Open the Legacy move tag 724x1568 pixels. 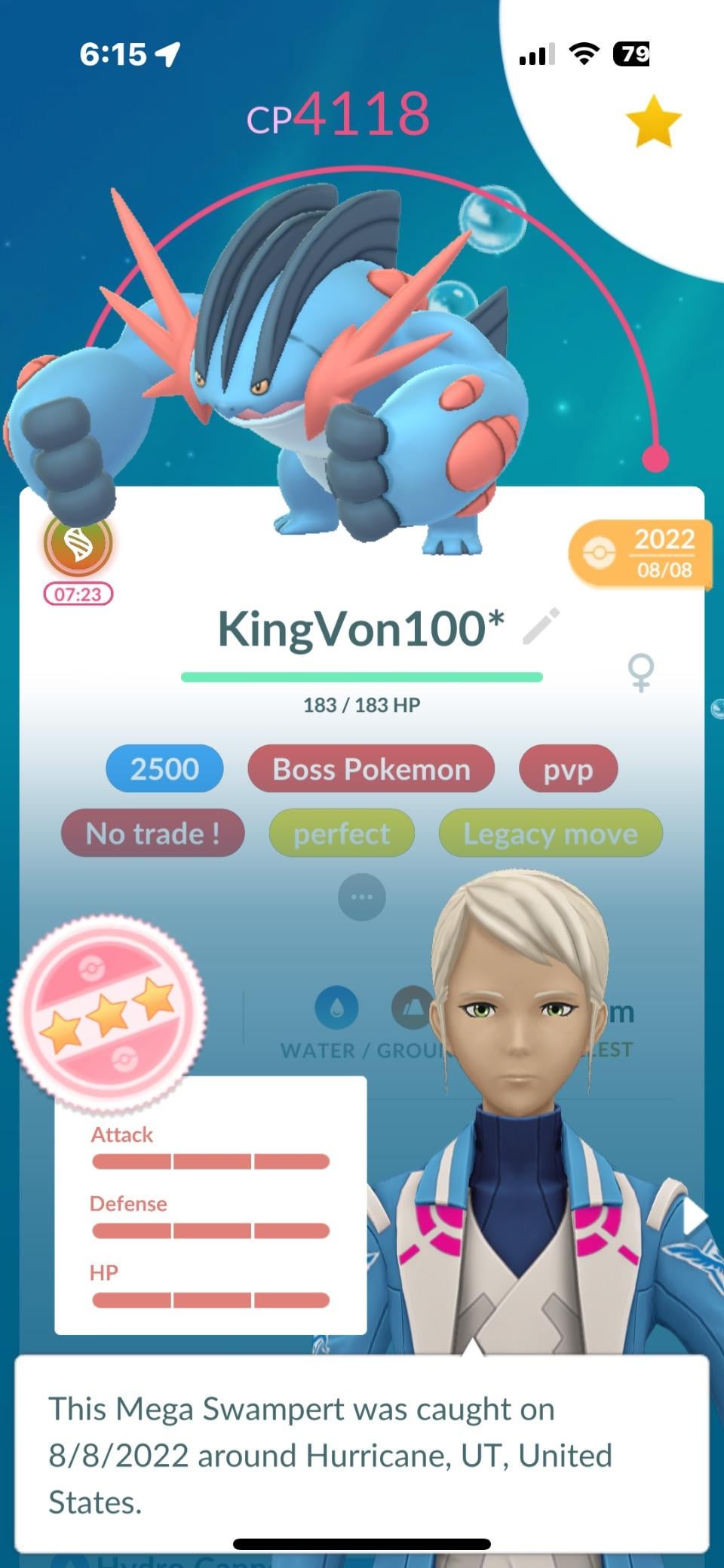550,833
